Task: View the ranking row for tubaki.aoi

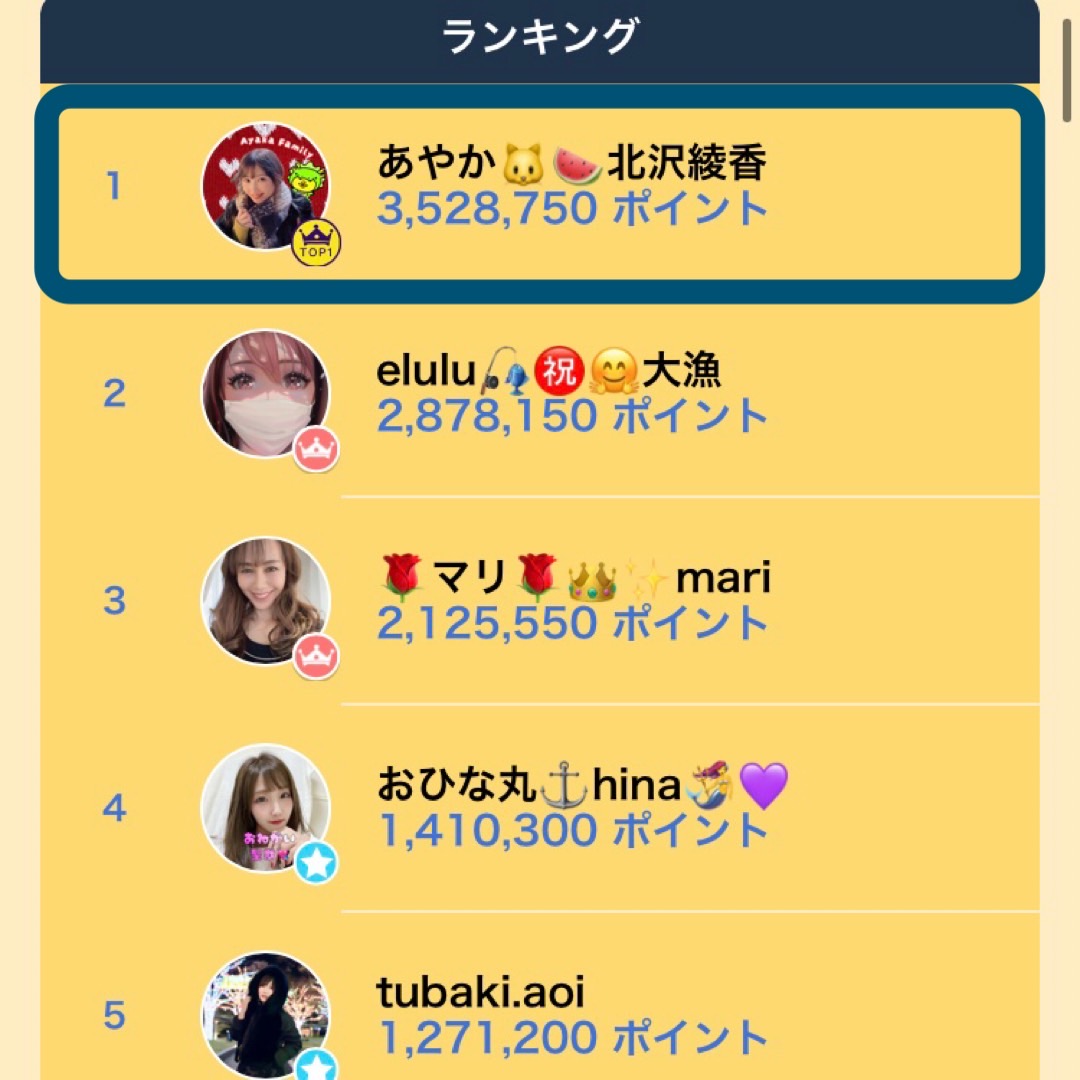Action: point(540,1015)
